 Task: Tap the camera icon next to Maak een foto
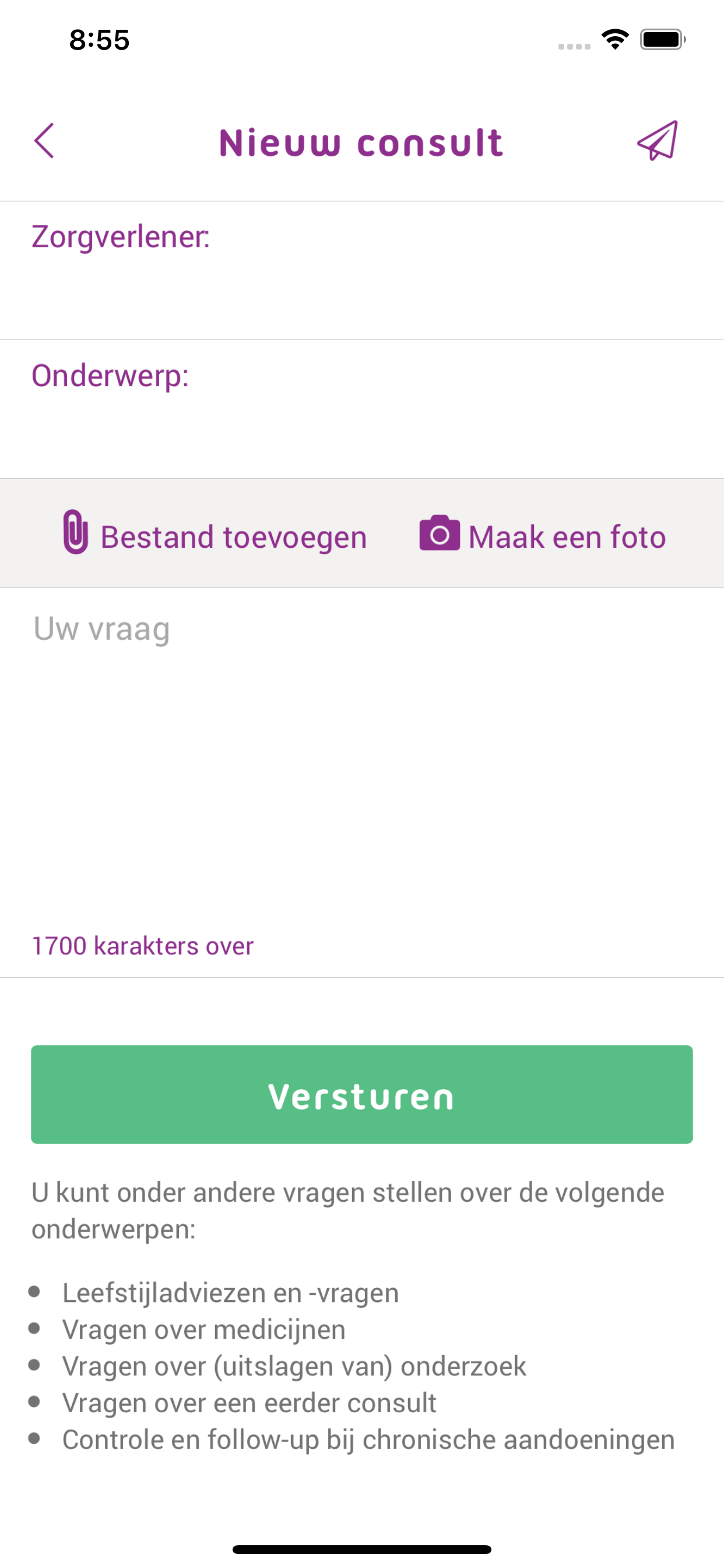(440, 535)
